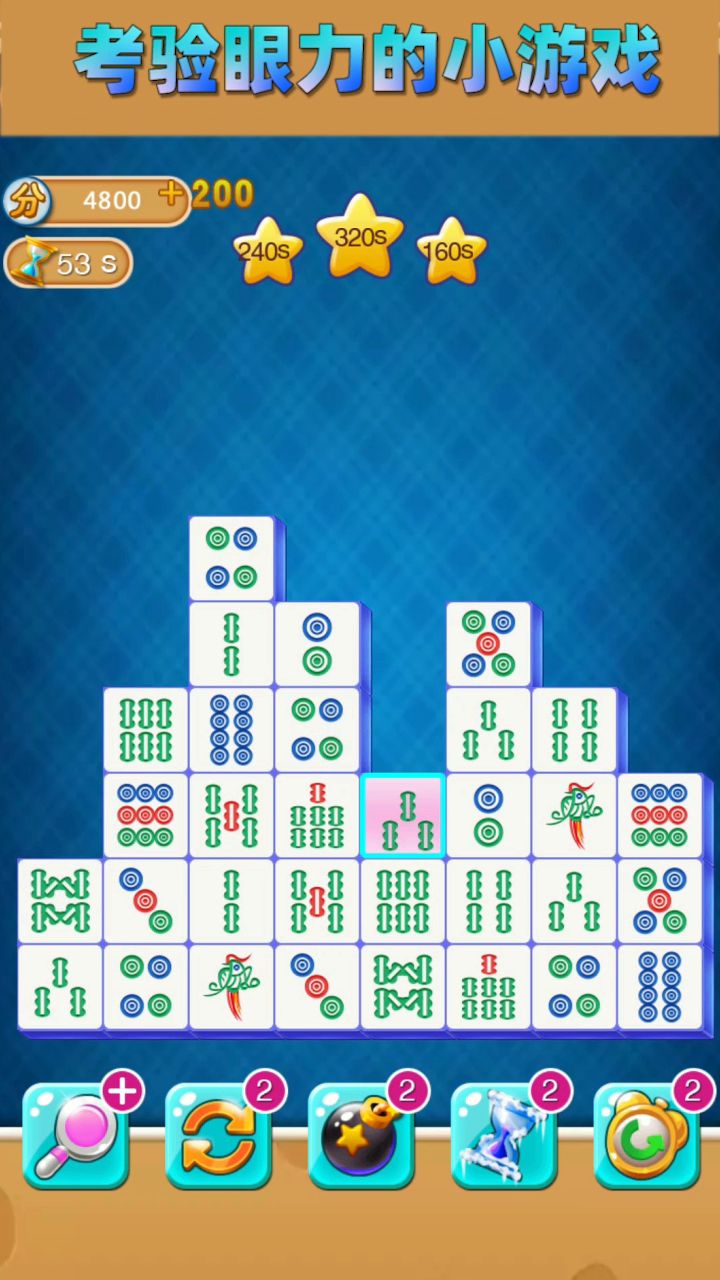Use the golden rewind clock power-up
This screenshot has width=720, height=1280.
[x=647, y=1136]
